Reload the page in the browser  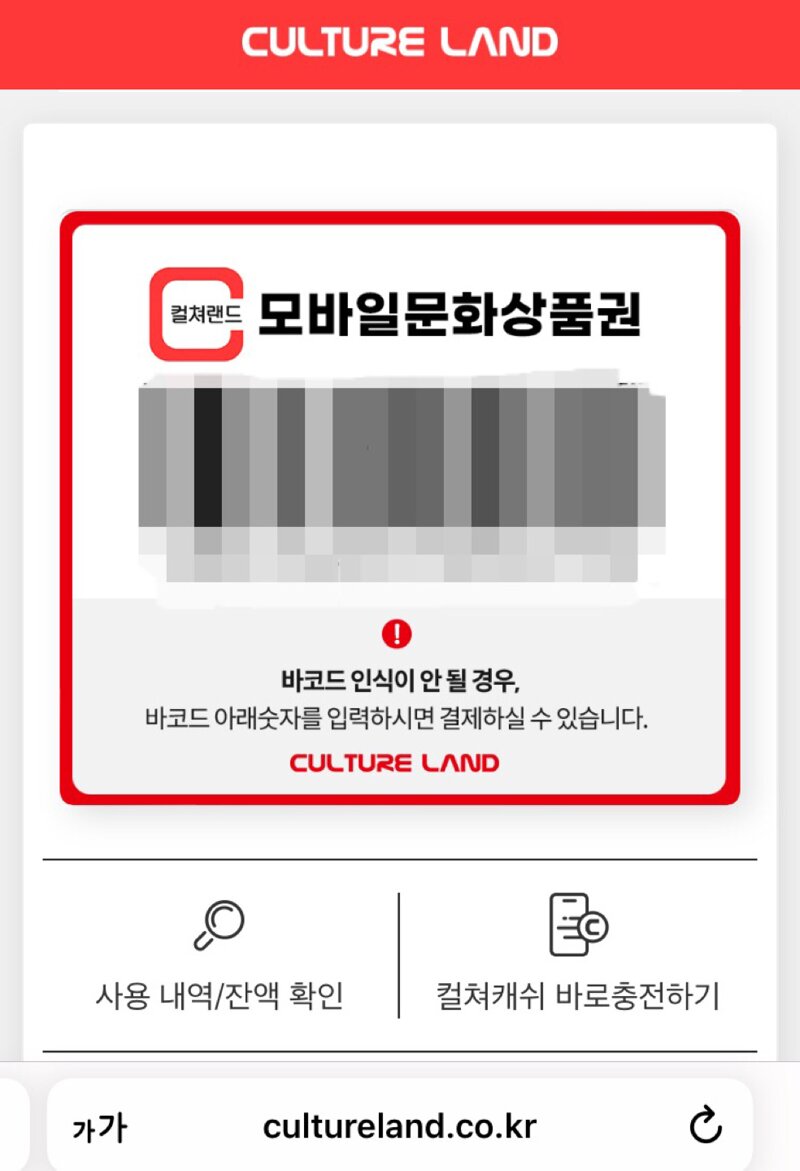pos(706,1126)
